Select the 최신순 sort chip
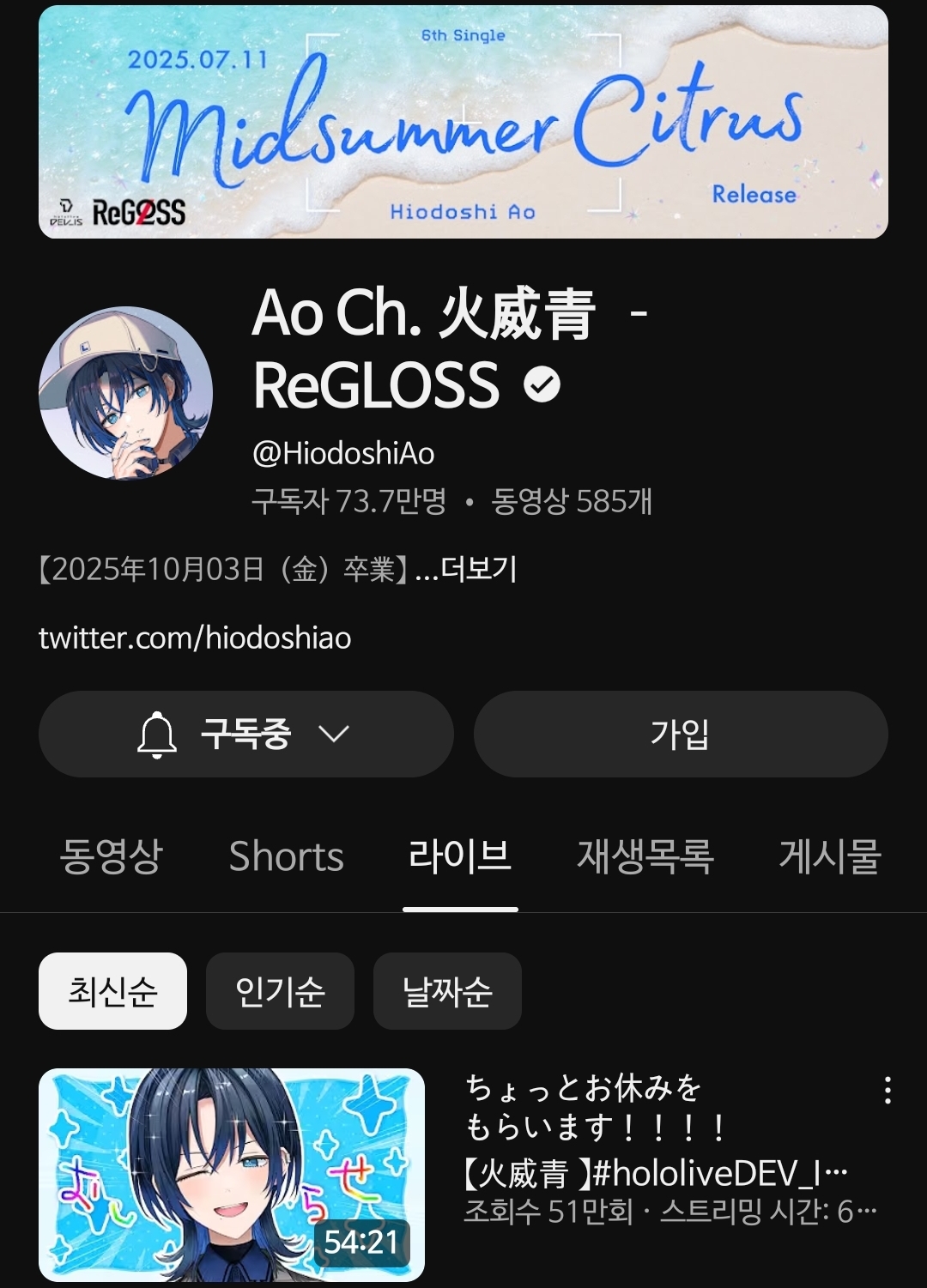927x1288 pixels. pos(112,991)
